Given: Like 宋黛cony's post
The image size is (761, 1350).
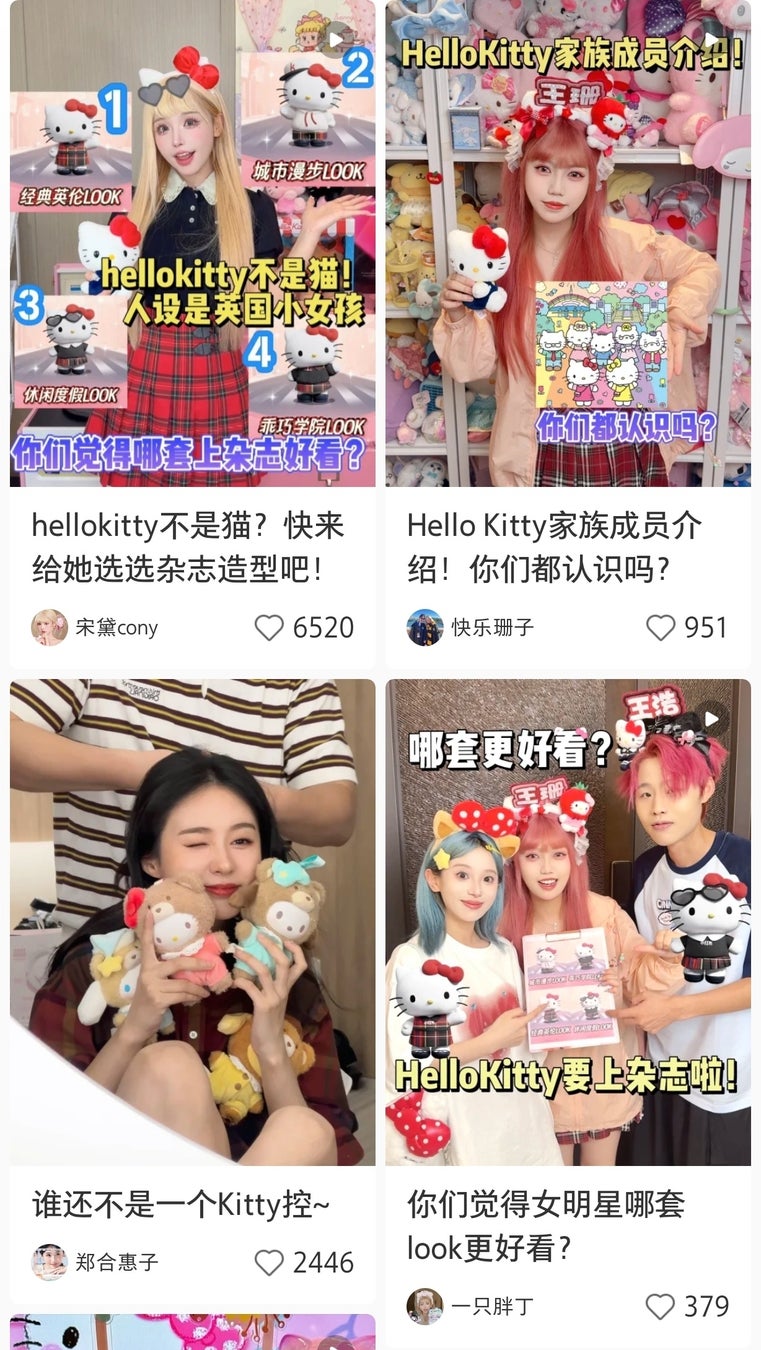Looking at the screenshot, I should 270,628.
